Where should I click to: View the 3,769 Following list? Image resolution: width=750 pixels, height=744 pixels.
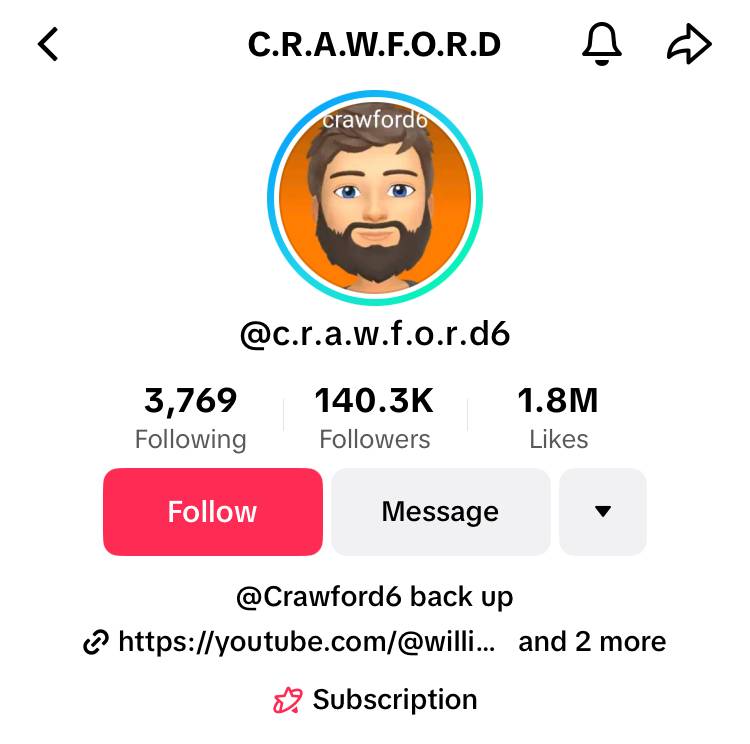coord(190,419)
